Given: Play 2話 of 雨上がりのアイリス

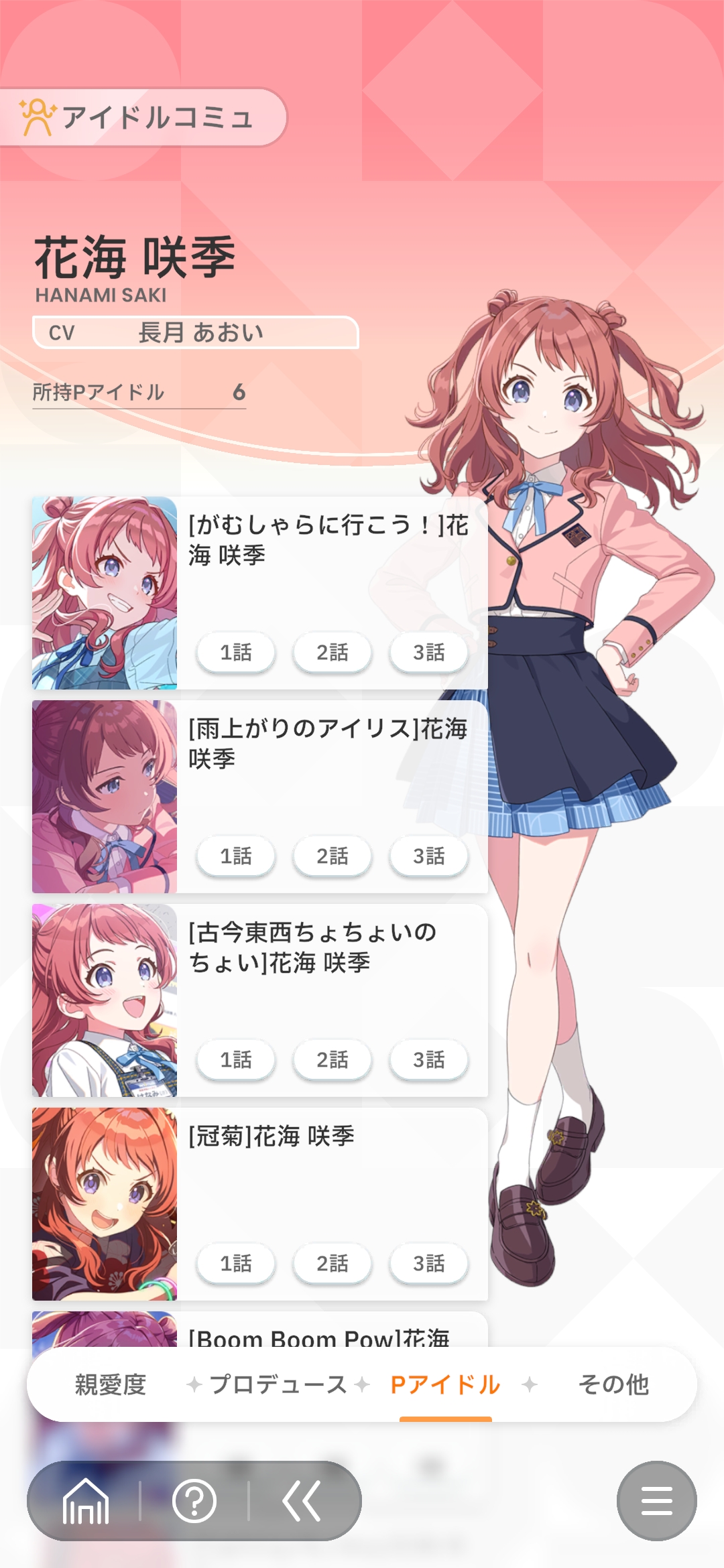Looking at the screenshot, I should tap(333, 856).
